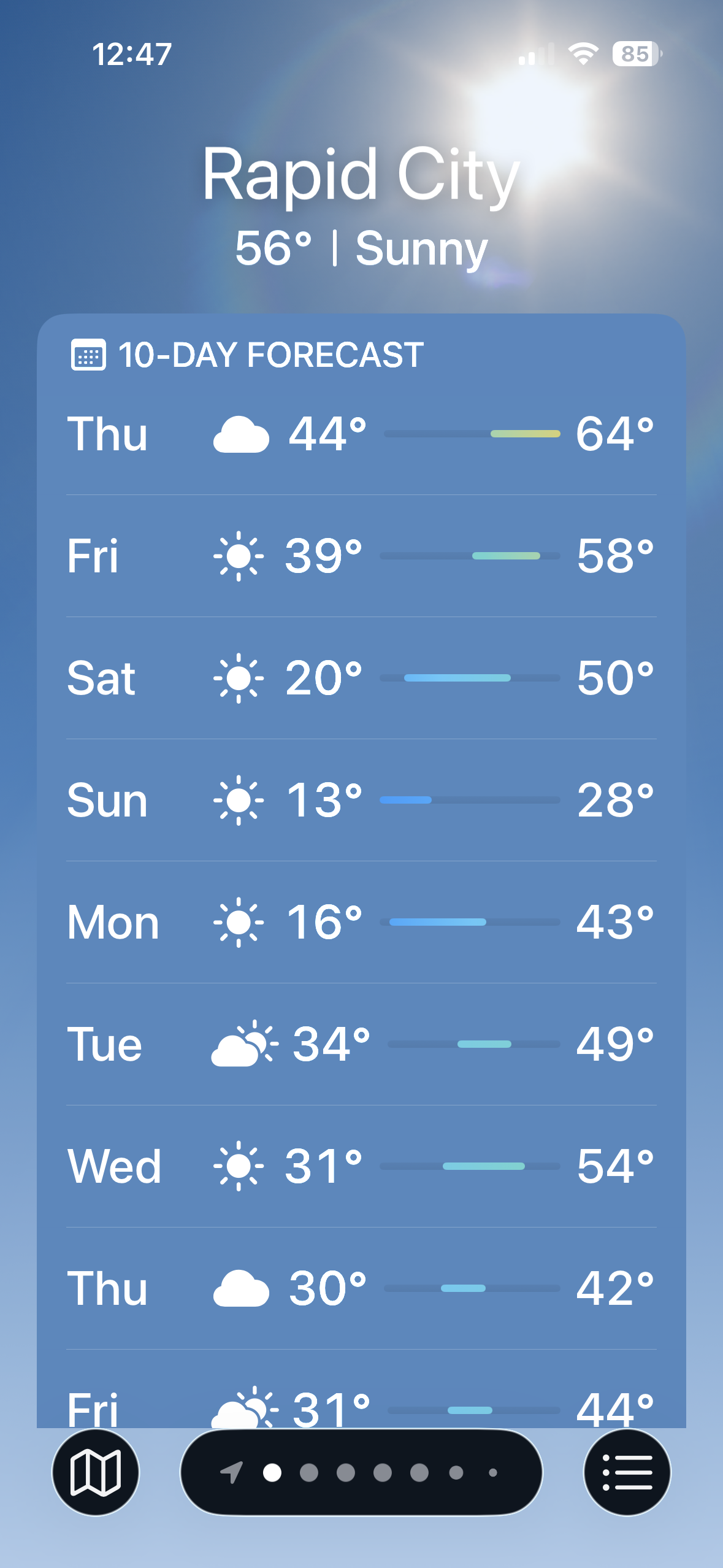
Task: Open Saturday's forecast details
Action: (361, 678)
